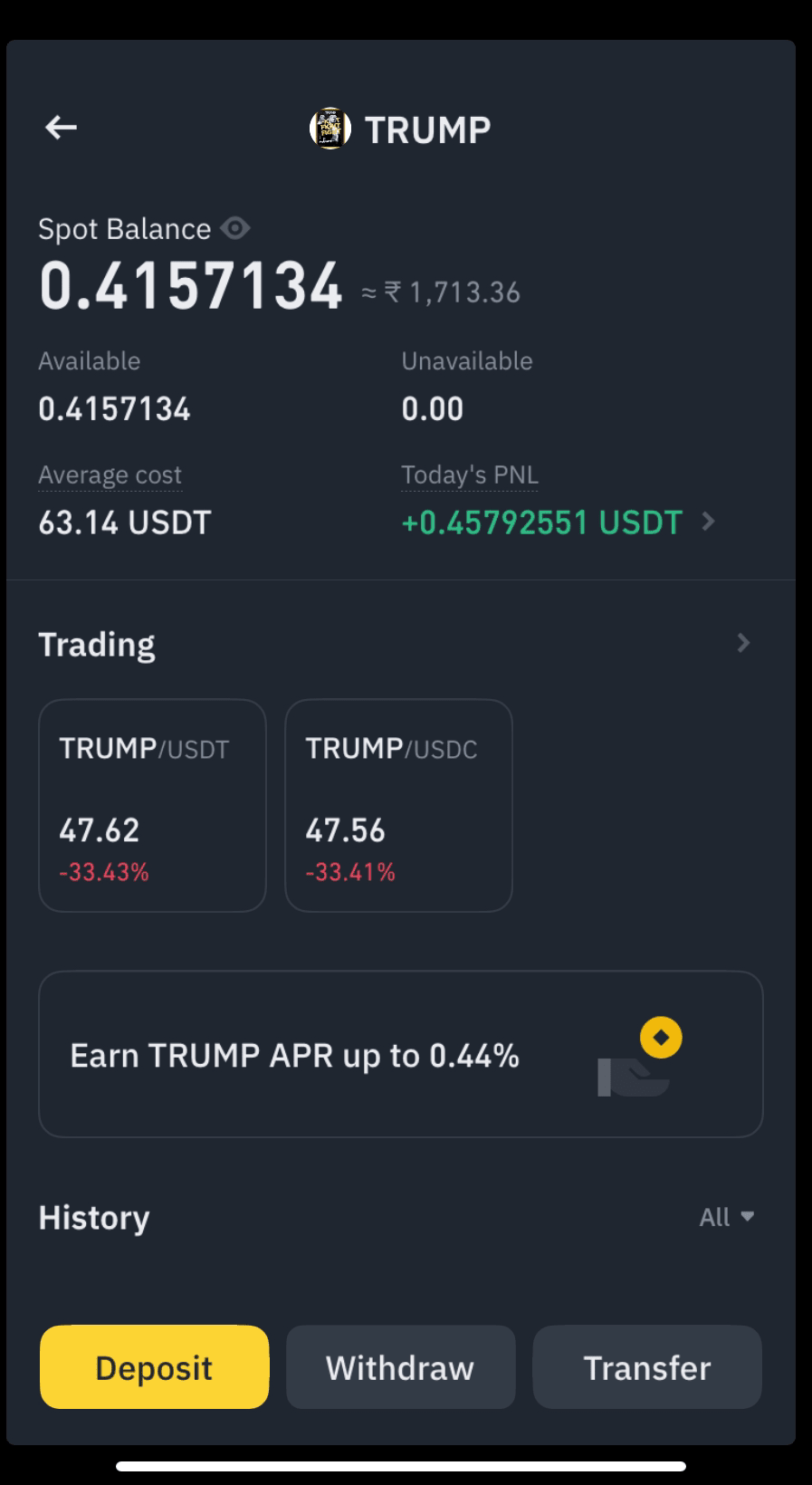
Task: Tap the Transfer button
Action: (x=647, y=1367)
